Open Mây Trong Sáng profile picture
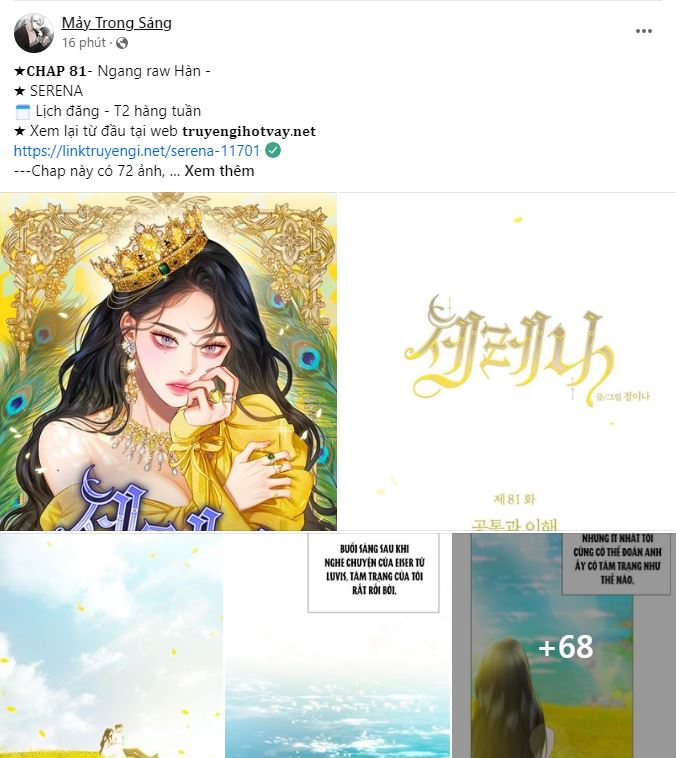 tap(33, 33)
